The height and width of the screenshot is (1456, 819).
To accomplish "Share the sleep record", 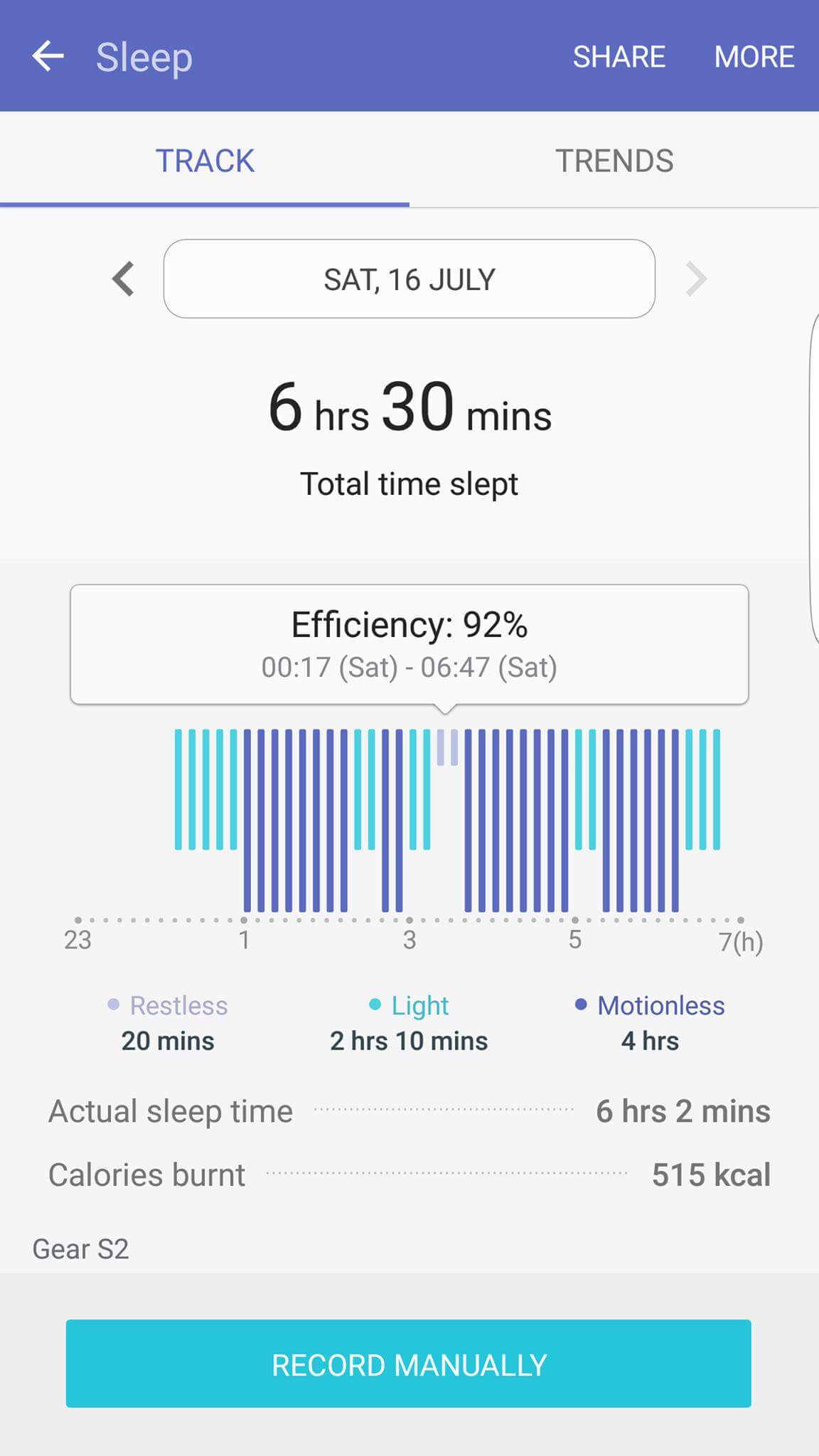I will tap(619, 57).
